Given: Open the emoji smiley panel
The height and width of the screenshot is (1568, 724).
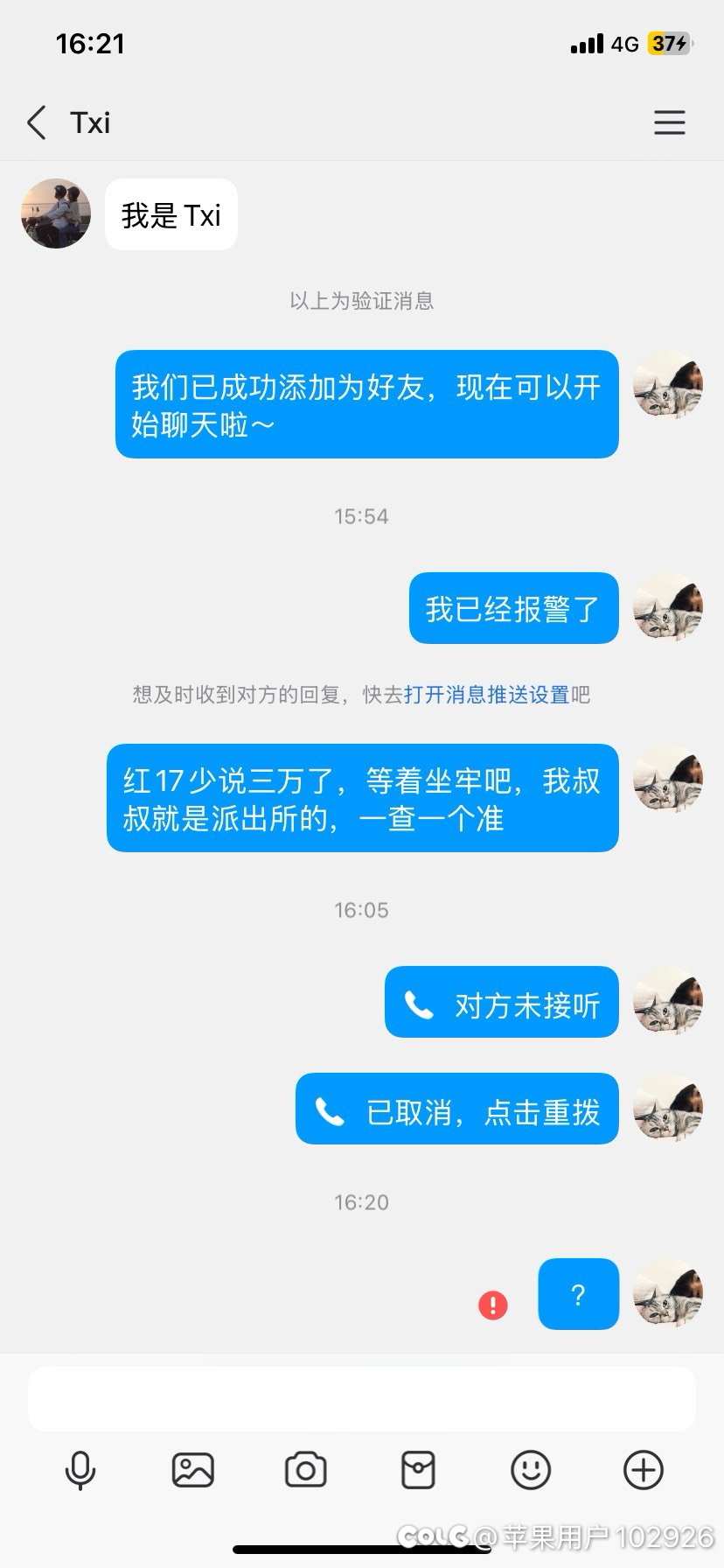Looking at the screenshot, I should pos(531,1470).
